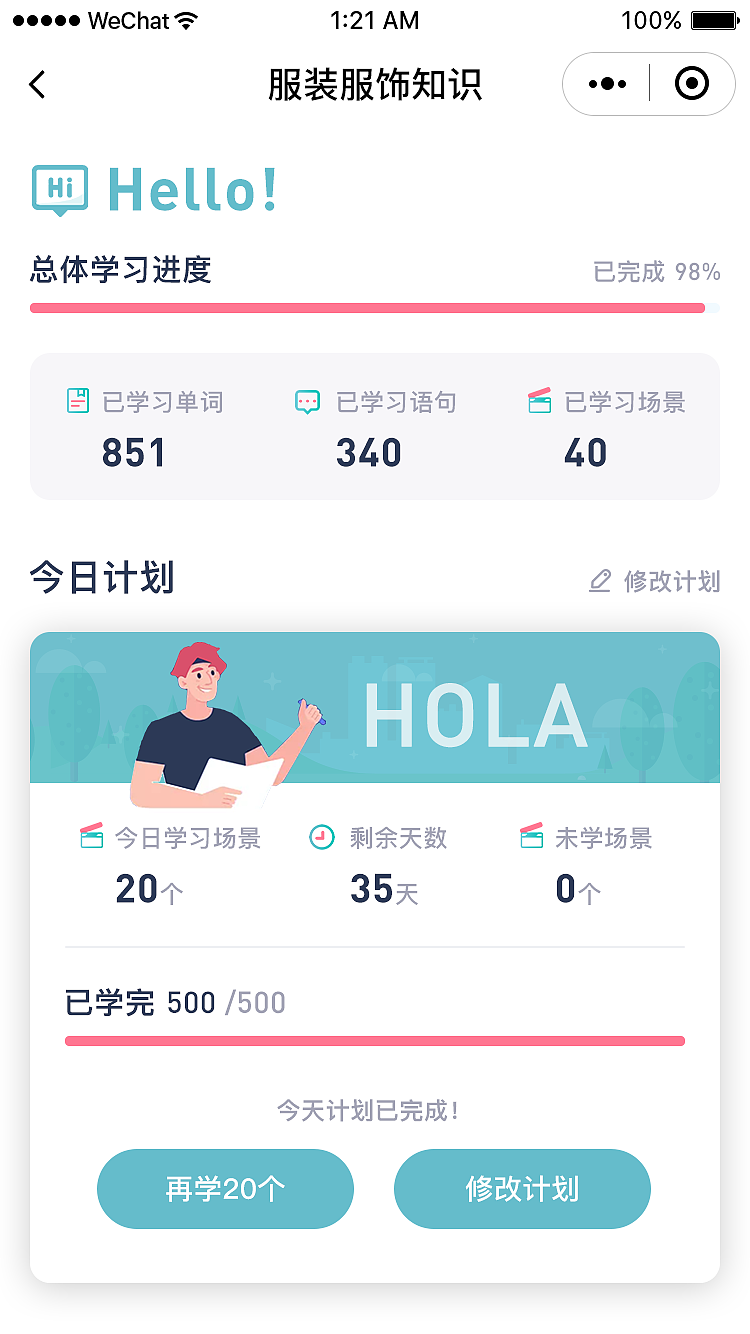Select the 服装服饰知识 title bar
This screenshot has height=1334, width=750.
coord(375,85)
